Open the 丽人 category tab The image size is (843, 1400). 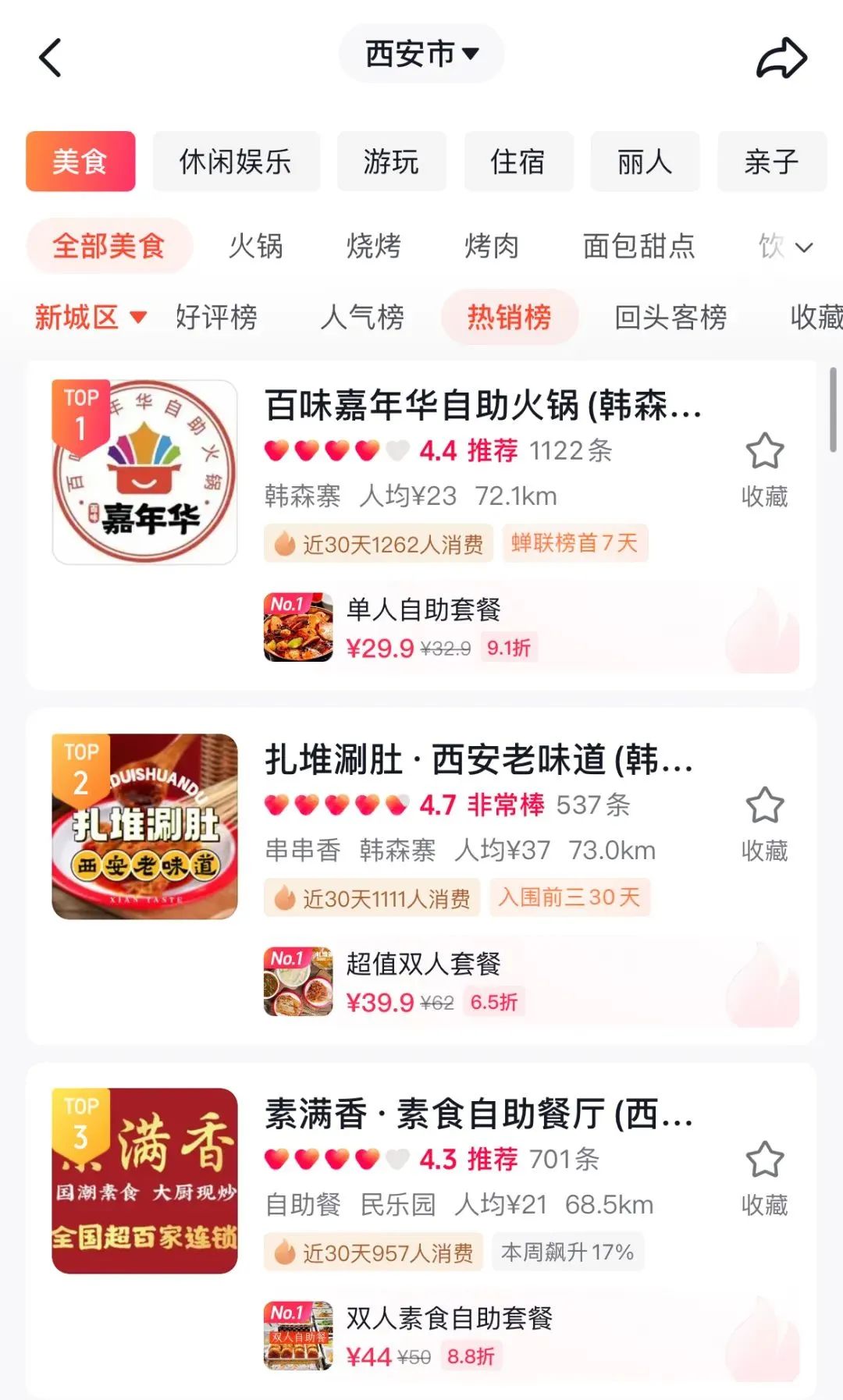pyautogui.click(x=645, y=162)
